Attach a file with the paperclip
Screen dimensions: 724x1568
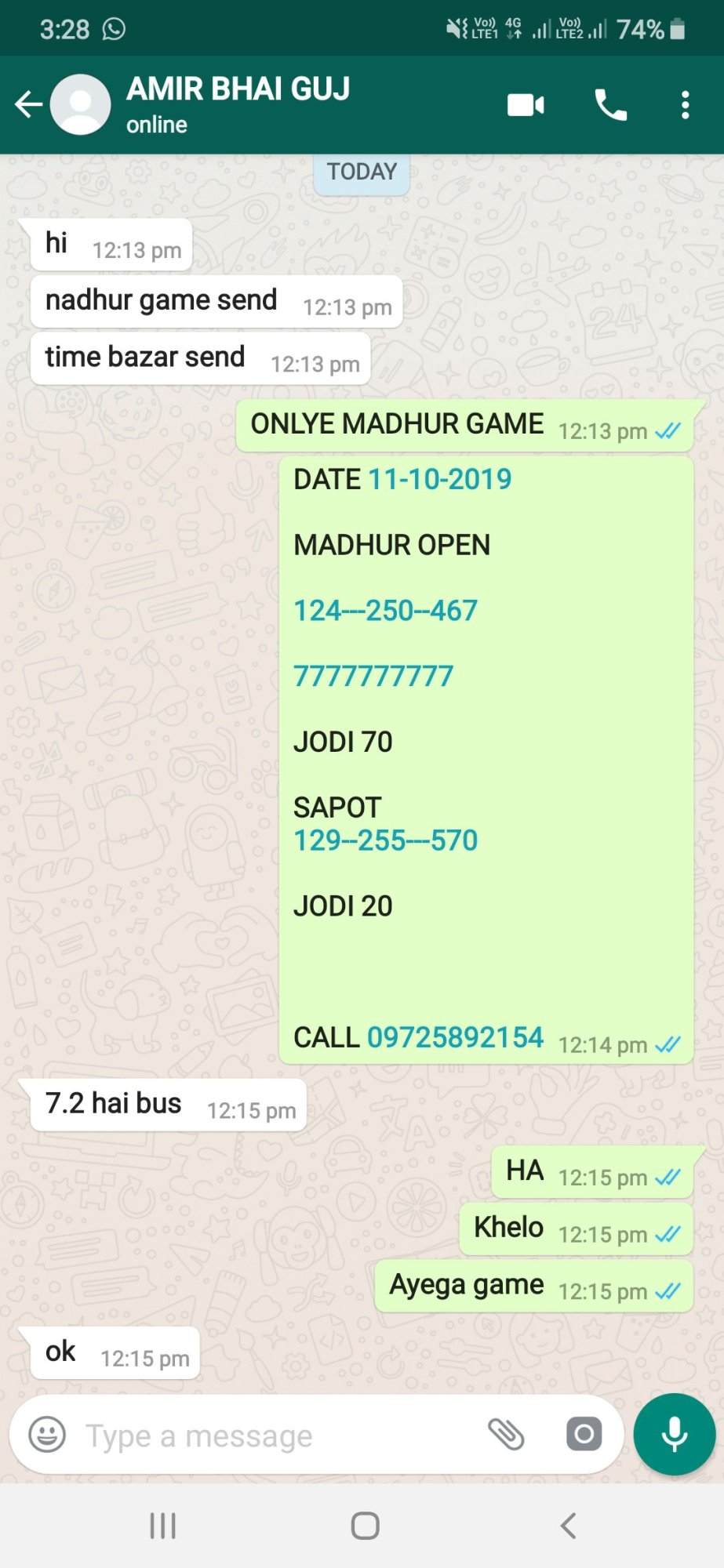coord(506,1435)
